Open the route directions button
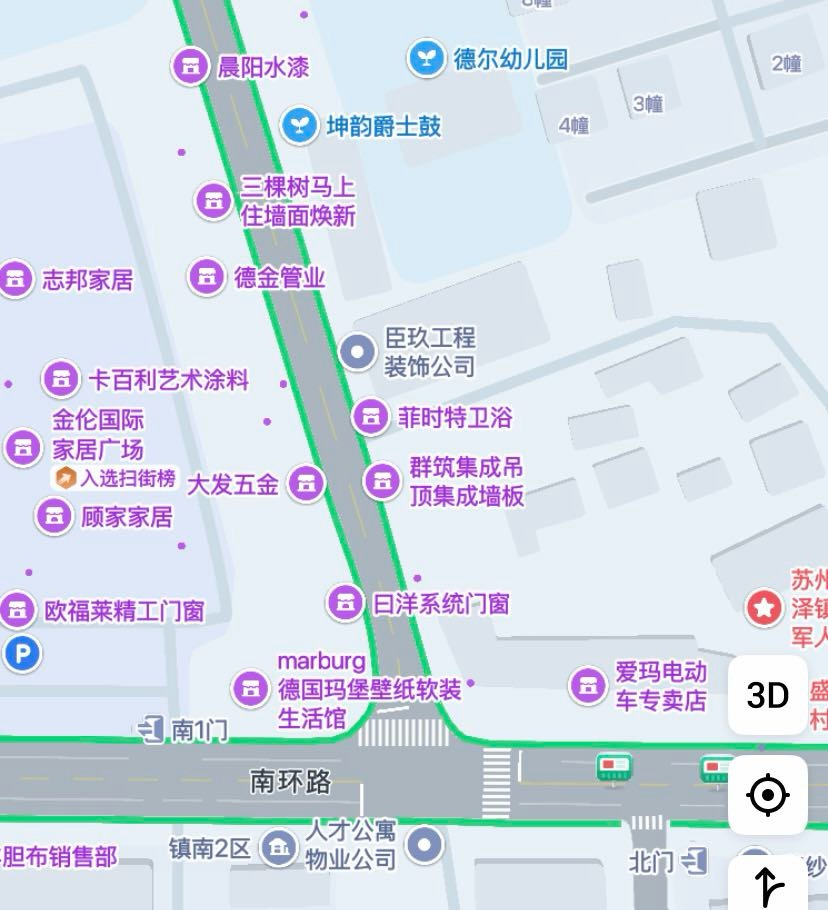Viewport: 828px width, 910px height. click(x=768, y=884)
